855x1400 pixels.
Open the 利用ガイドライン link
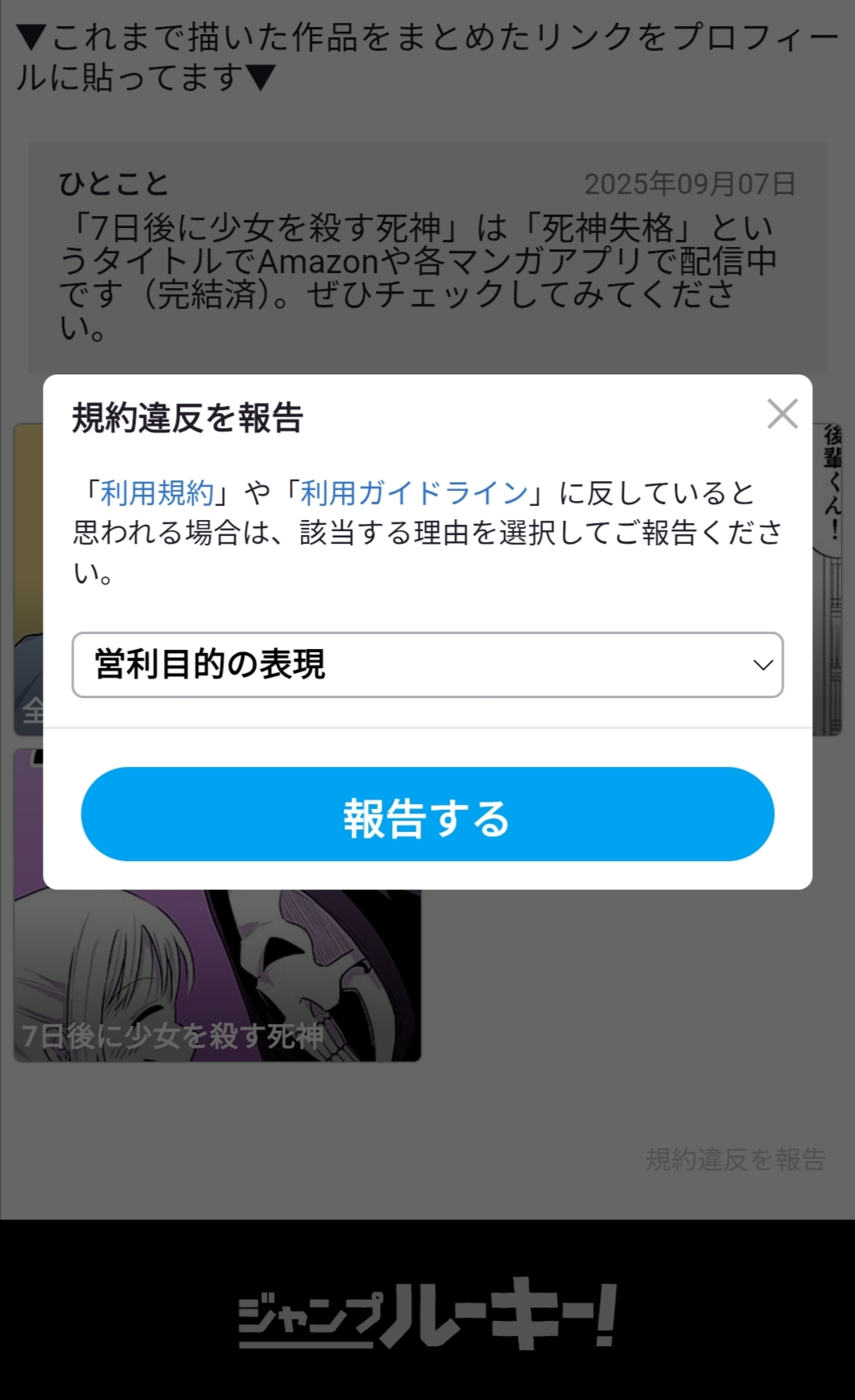point(414,493)
